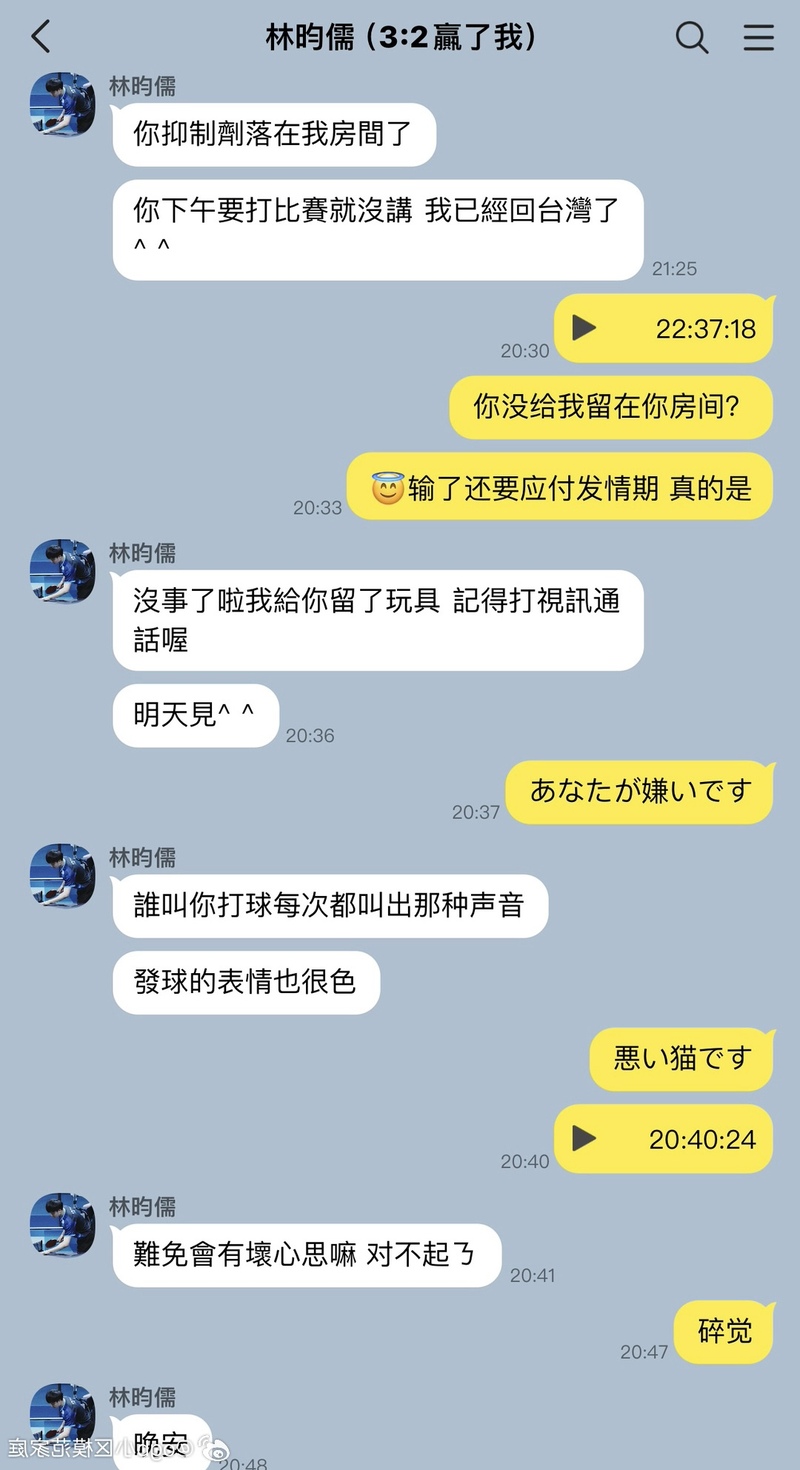Play the voice message labeled 20:40:24
The width and height of the screenshot is (800, 1470).
585,1138
